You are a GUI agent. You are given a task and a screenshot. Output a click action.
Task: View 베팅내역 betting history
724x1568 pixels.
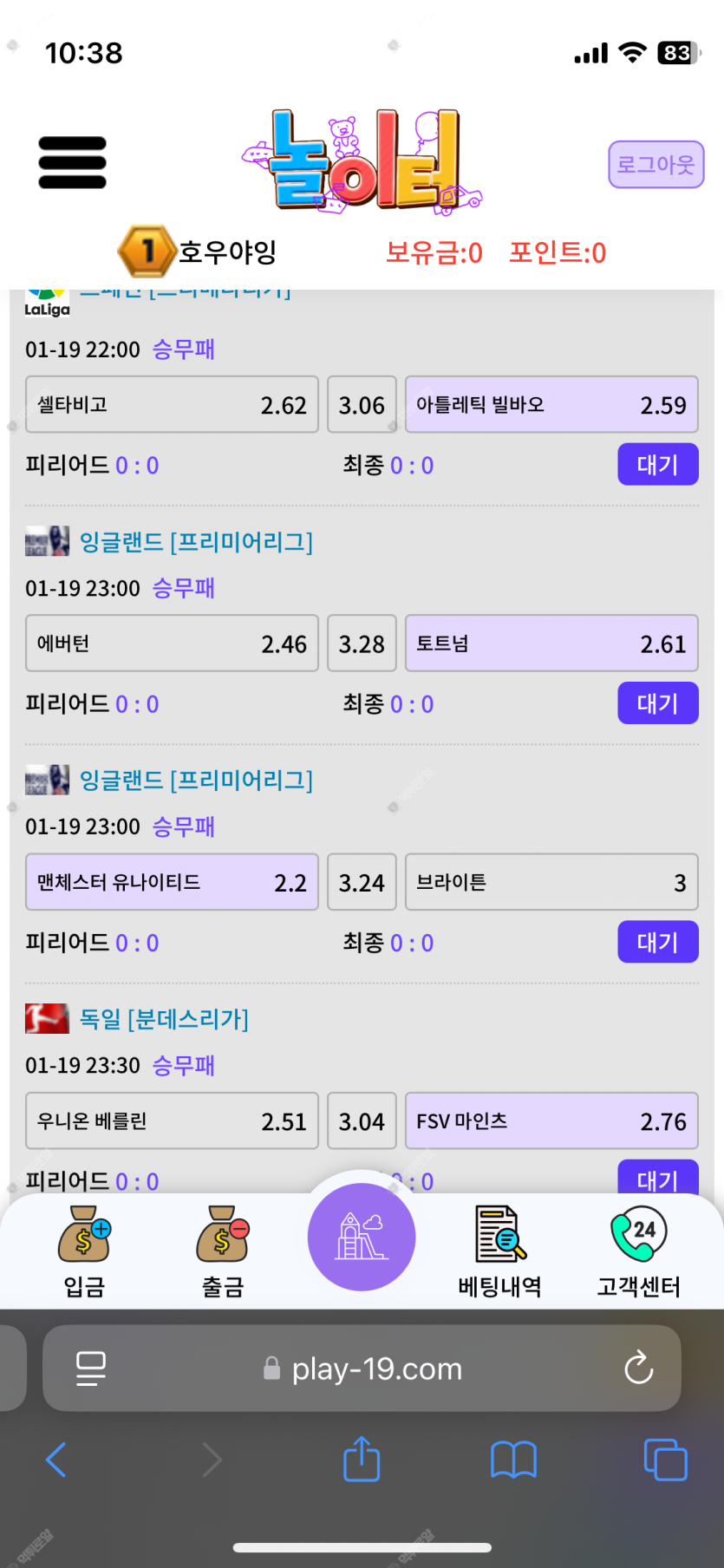pos(500,1251)
